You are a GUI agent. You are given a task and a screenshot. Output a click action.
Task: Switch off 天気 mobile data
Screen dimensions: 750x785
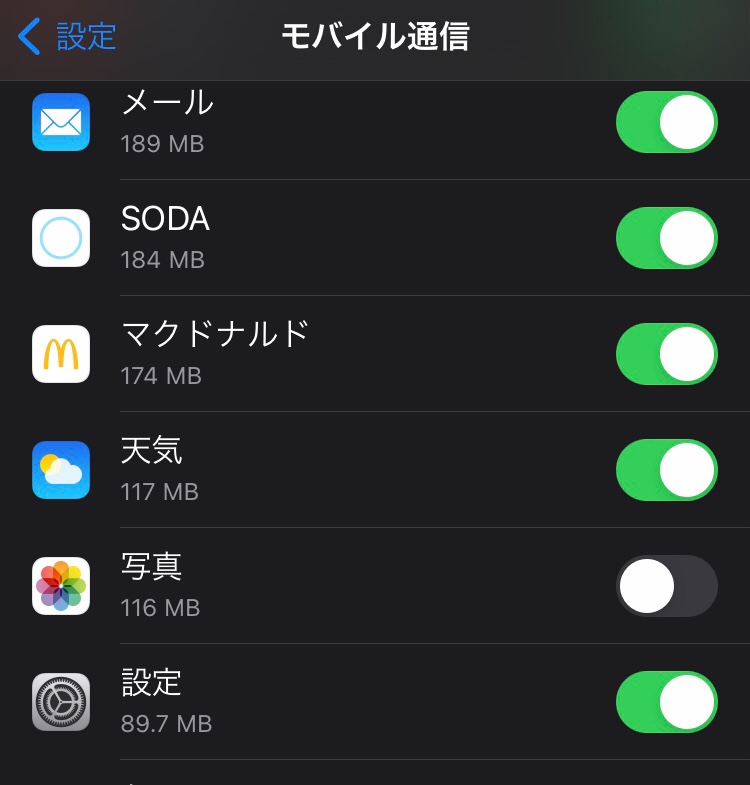point(666,470)
